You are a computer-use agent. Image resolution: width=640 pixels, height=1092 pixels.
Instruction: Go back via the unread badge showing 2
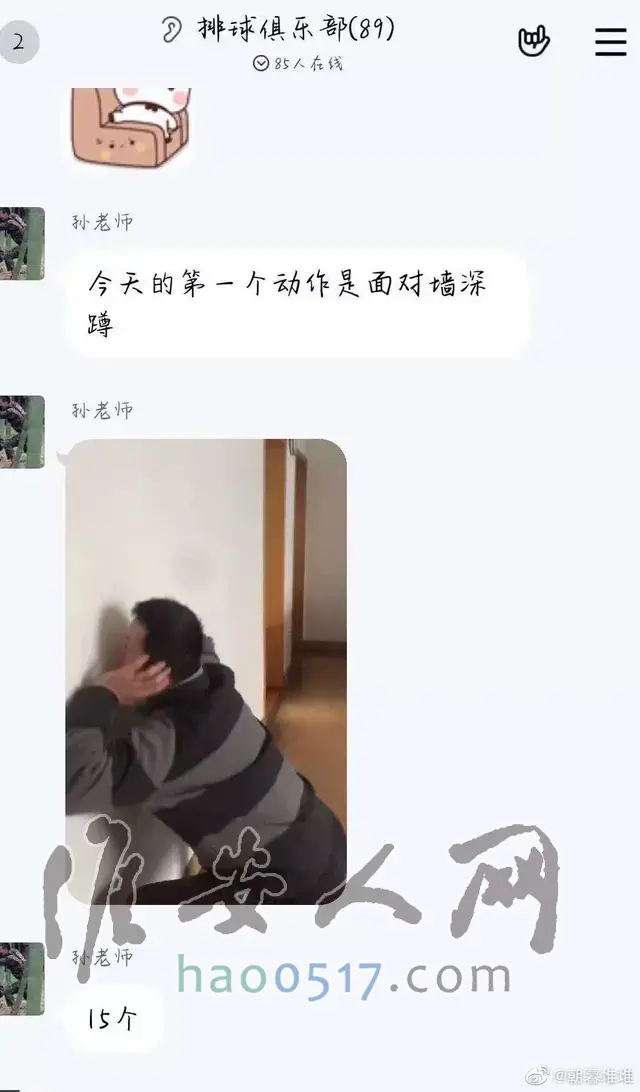point(20,43)
